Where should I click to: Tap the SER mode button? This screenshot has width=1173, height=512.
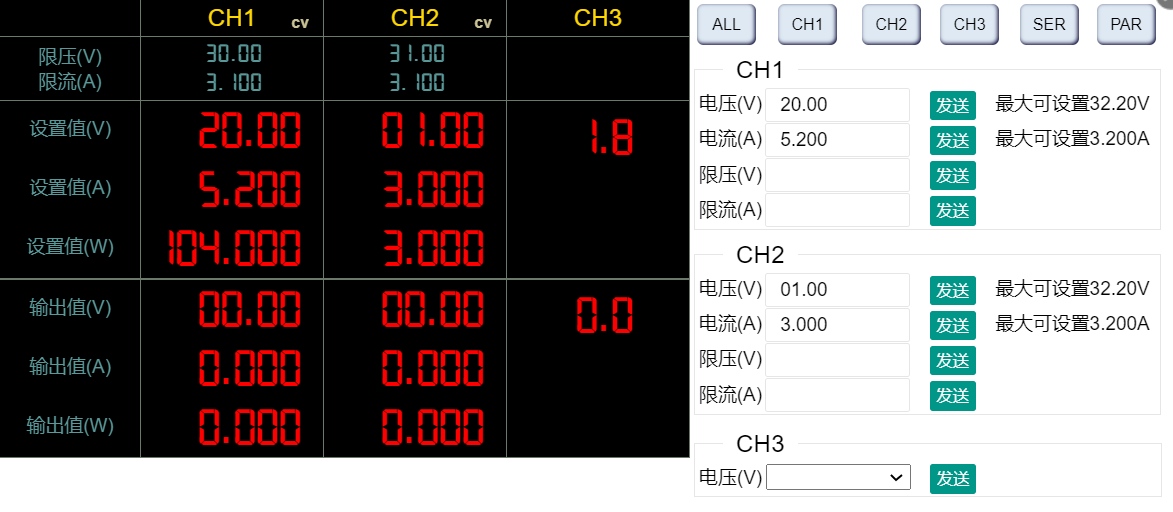click(1048, 24)
